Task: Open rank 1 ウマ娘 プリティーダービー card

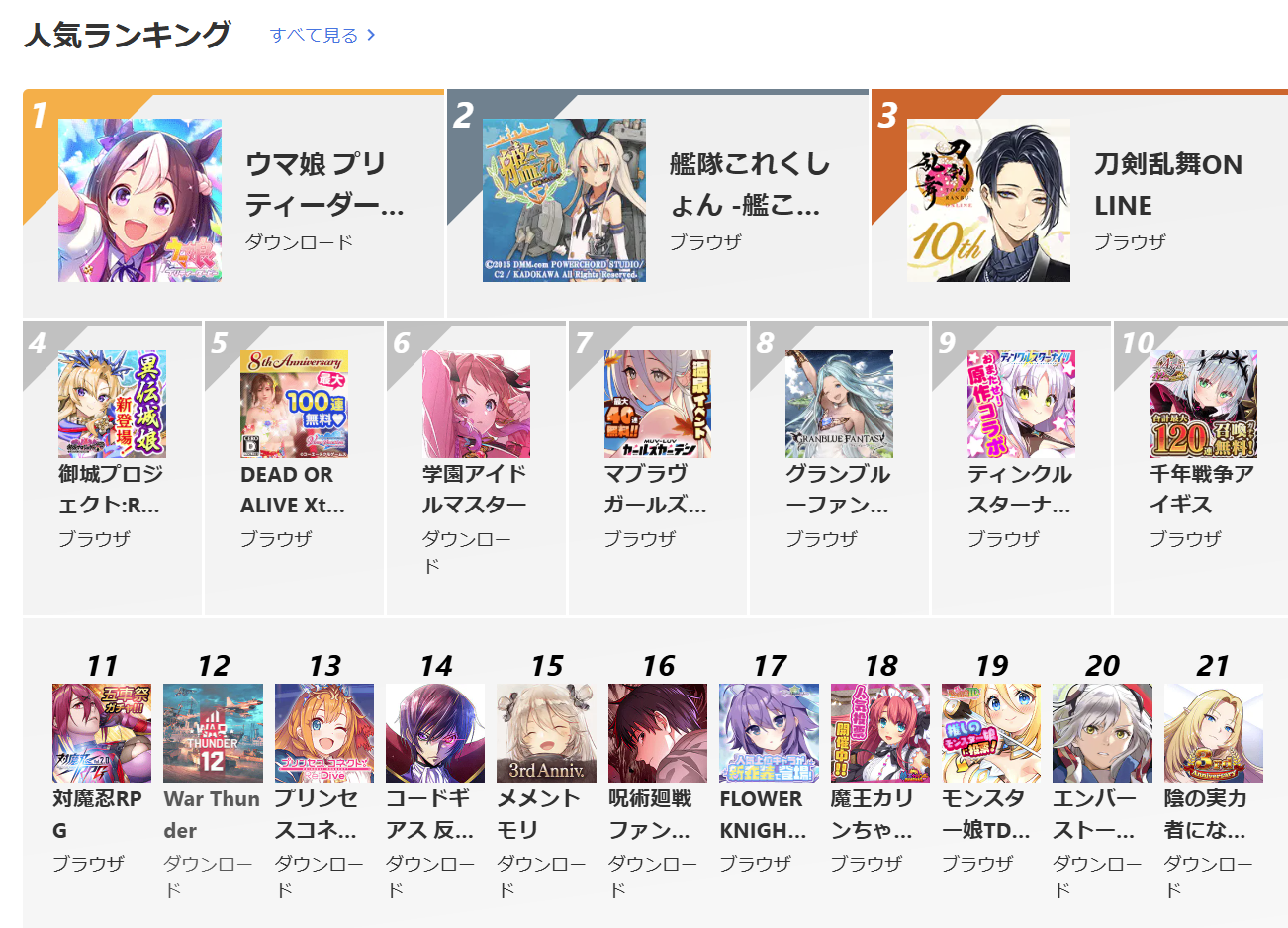Action: (233, 202)
